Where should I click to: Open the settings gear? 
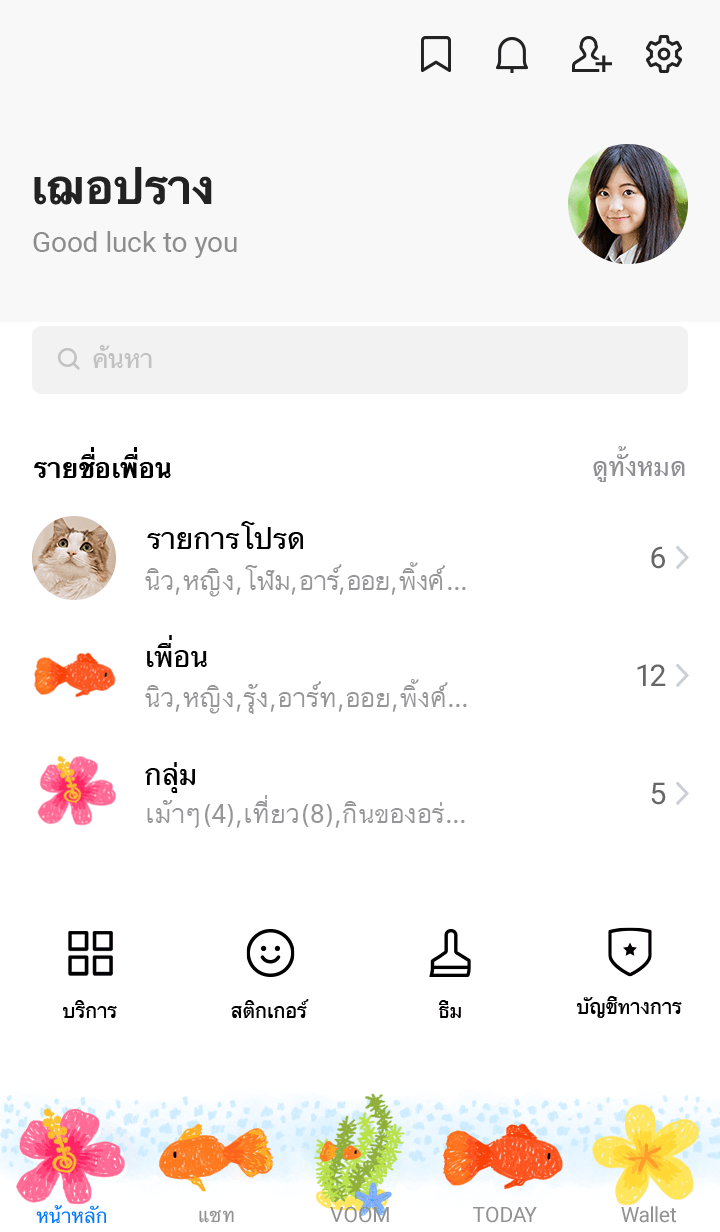point(664,55)
